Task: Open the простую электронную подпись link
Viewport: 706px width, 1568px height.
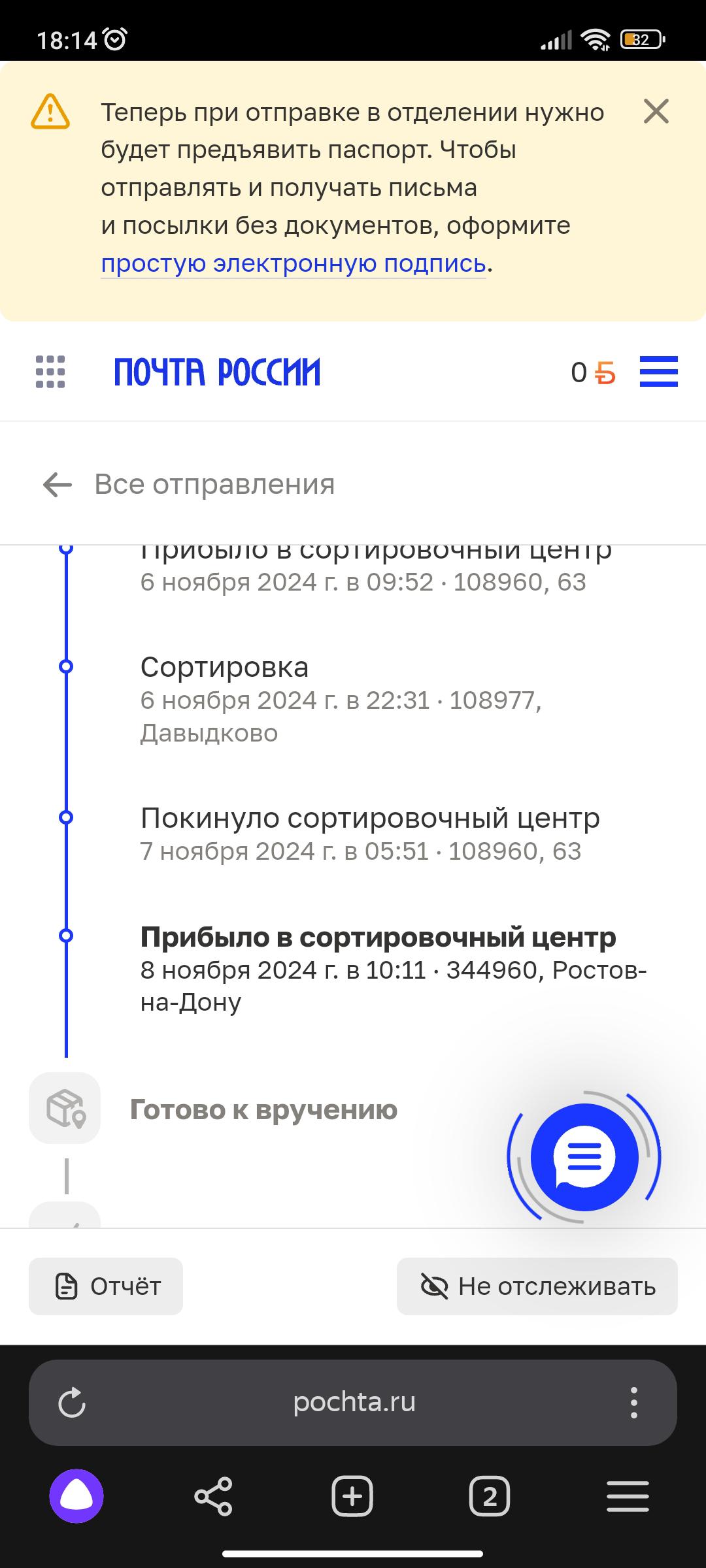Action: (x=293, y=263)
